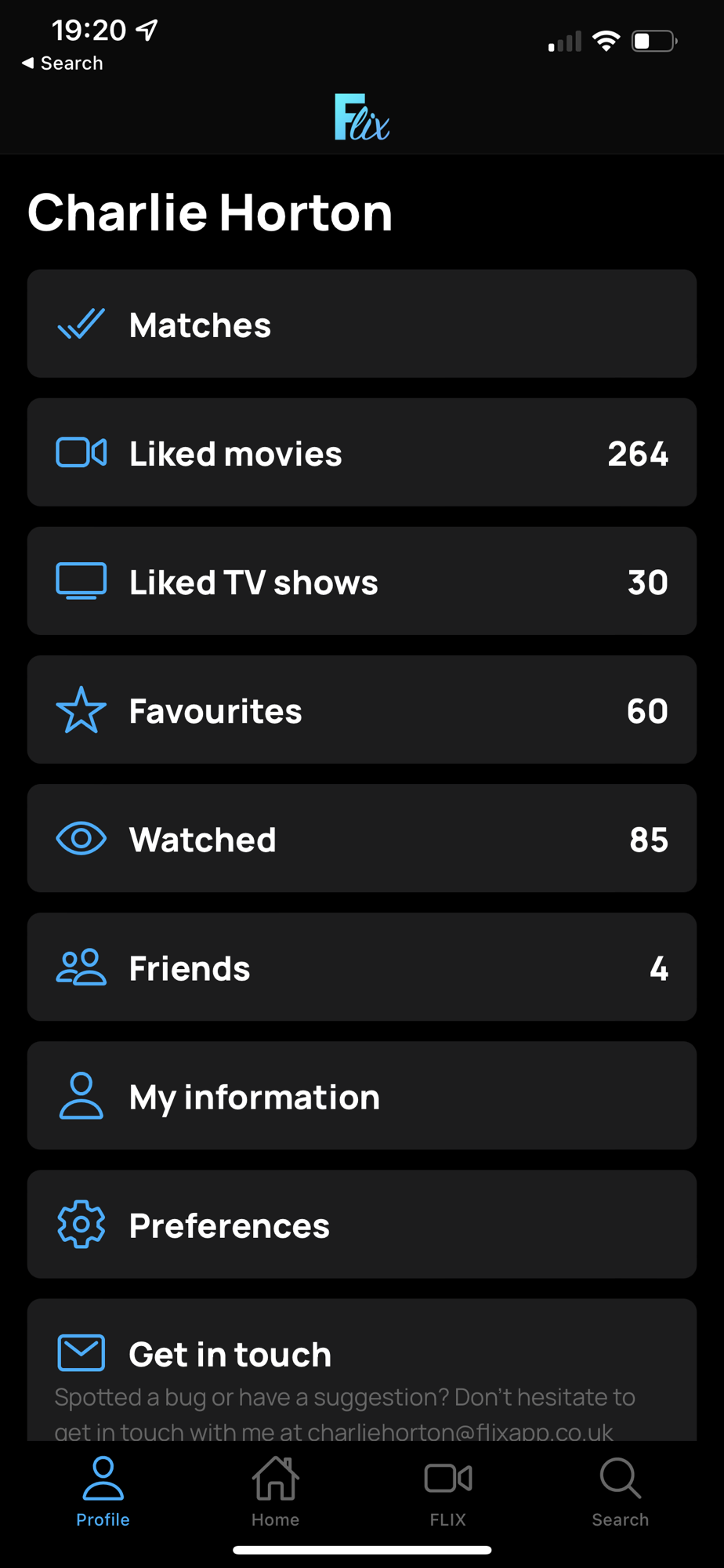Return to Search via the status bar back link
Screen dimensions: 724x1568
point(63,64)
